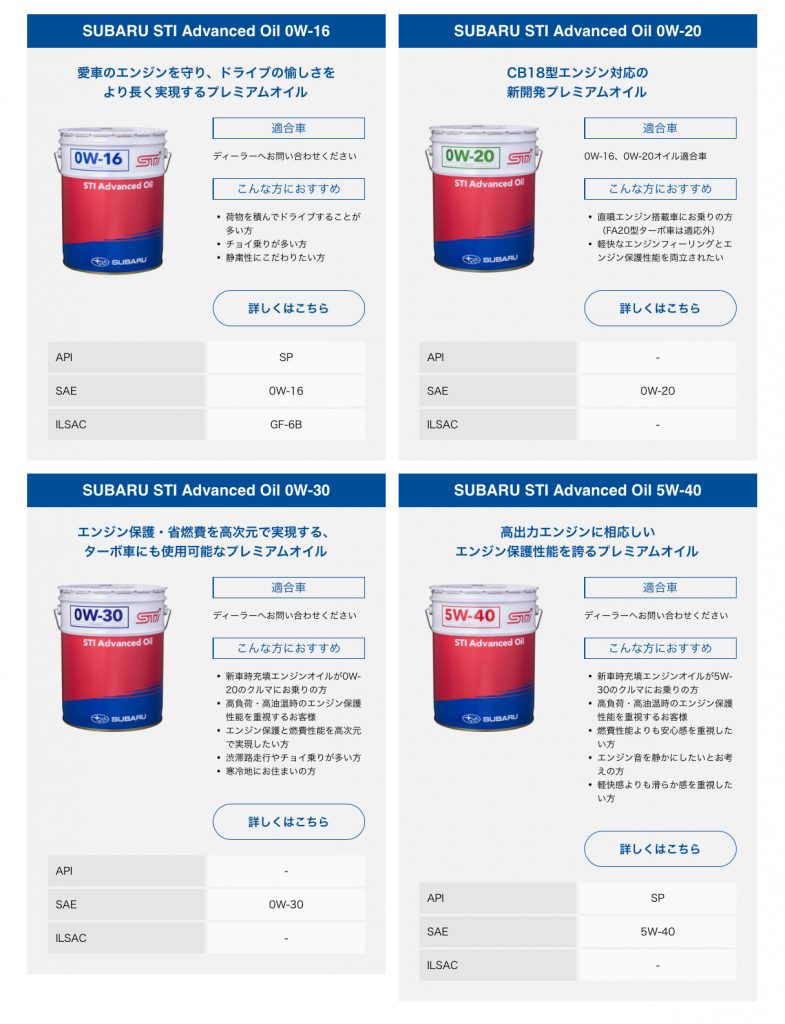
Task: Open details for STI Advanced Oil 0W-20
Action: click(660, 308)
